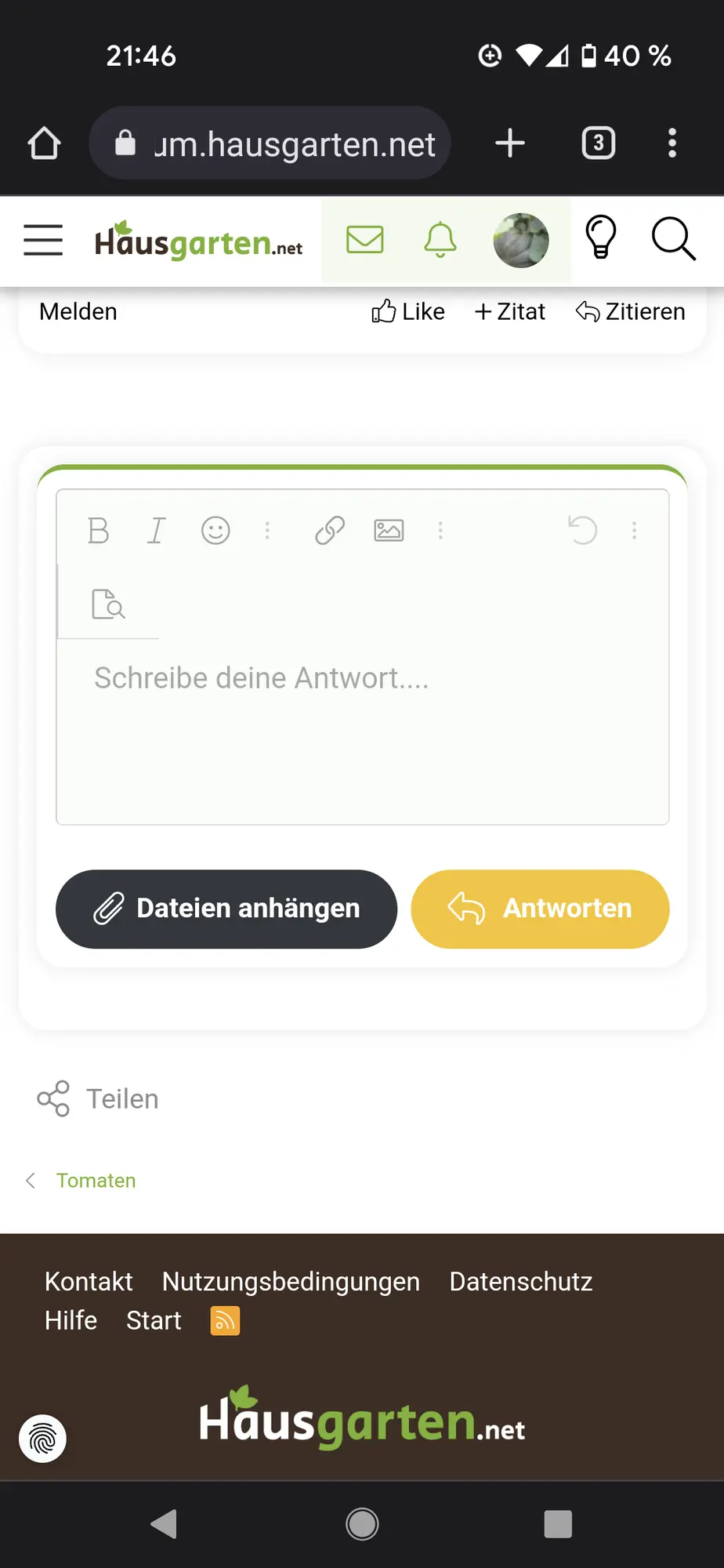The width and height of the screenshot is (724, 1568).
Task: Tap the lightbulb icon in header
Action: 601,238
